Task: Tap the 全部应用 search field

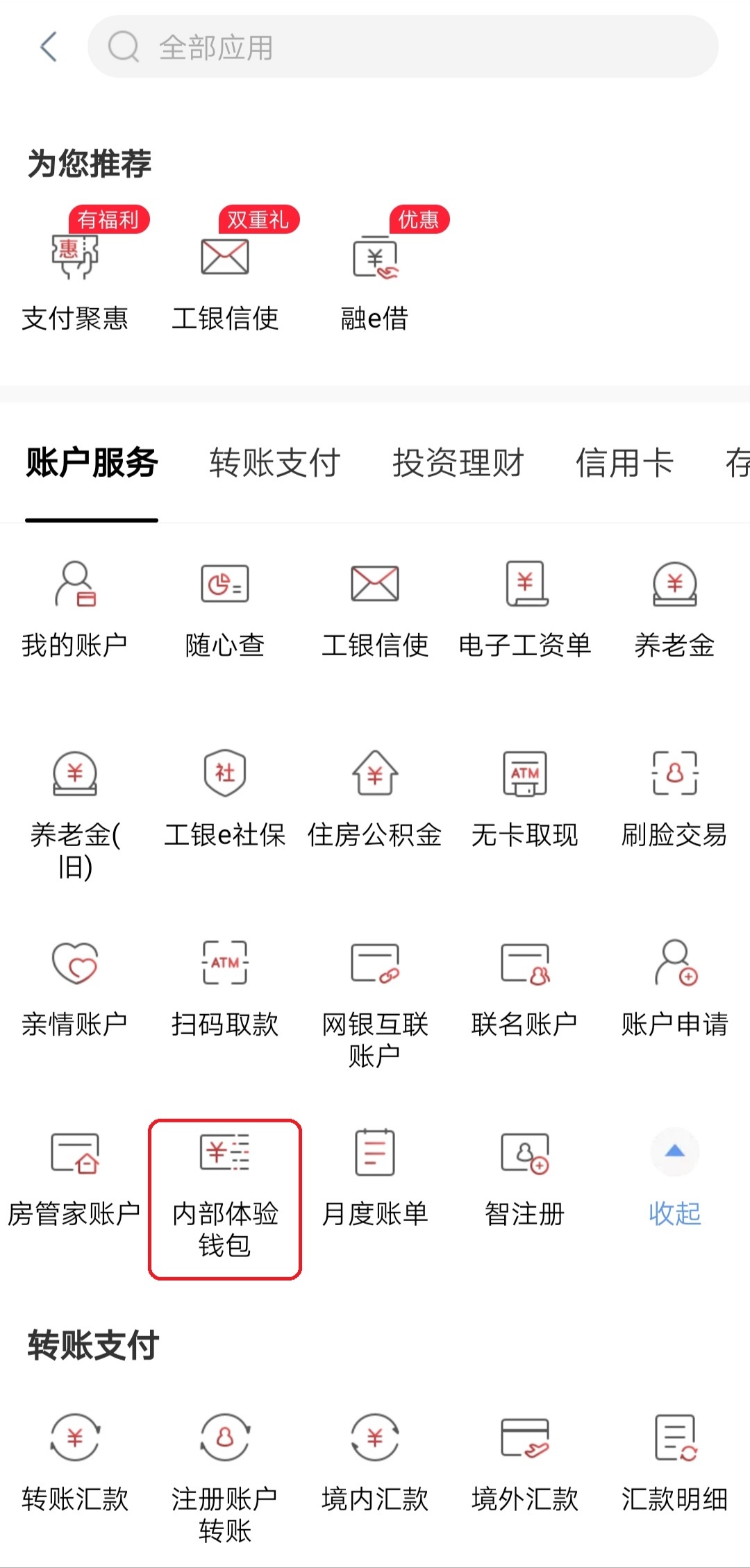Action: 405,47
